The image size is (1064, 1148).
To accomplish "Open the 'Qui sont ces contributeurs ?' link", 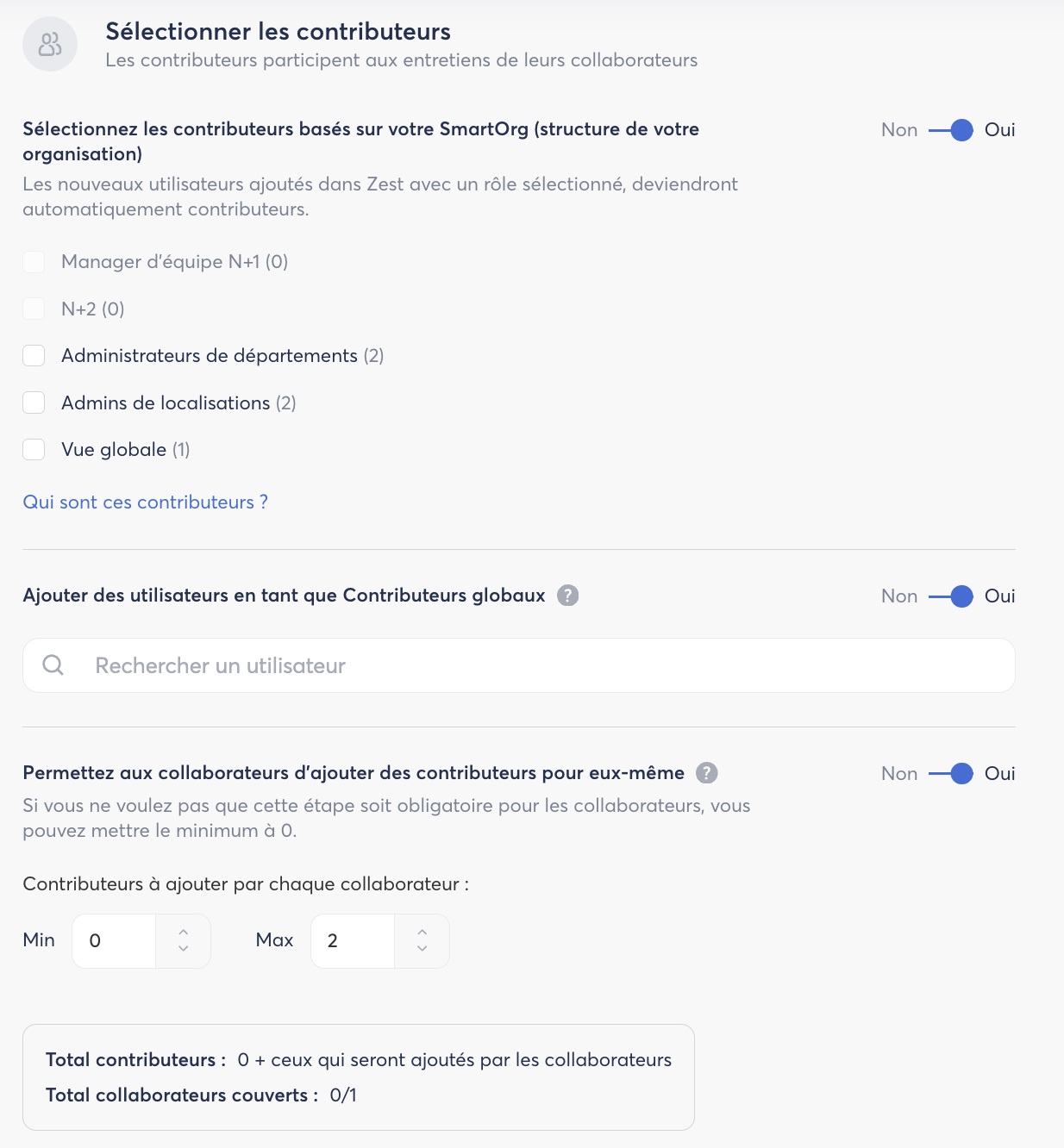I will coord(145,502).
